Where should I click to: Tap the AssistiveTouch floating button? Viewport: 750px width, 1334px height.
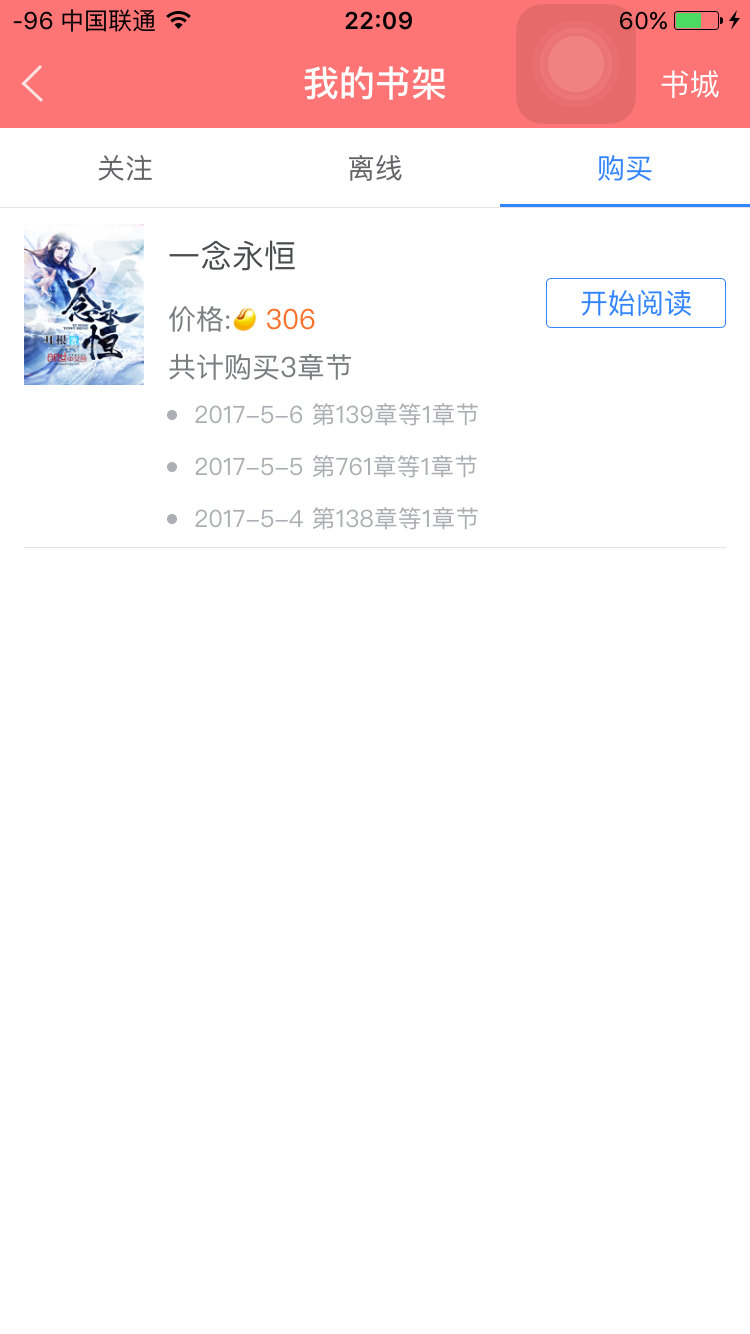click(576, 65)
